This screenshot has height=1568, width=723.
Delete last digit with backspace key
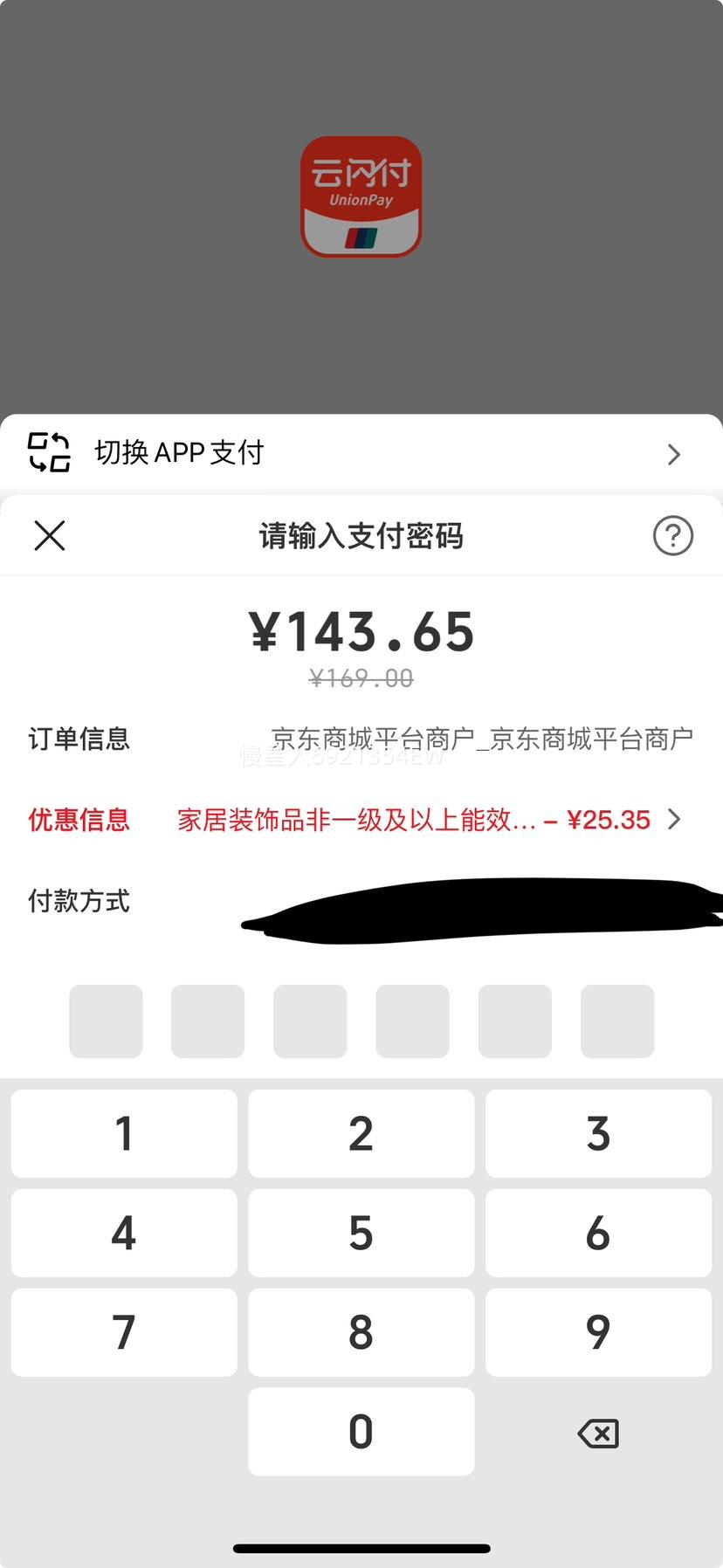coord(598,1433)
